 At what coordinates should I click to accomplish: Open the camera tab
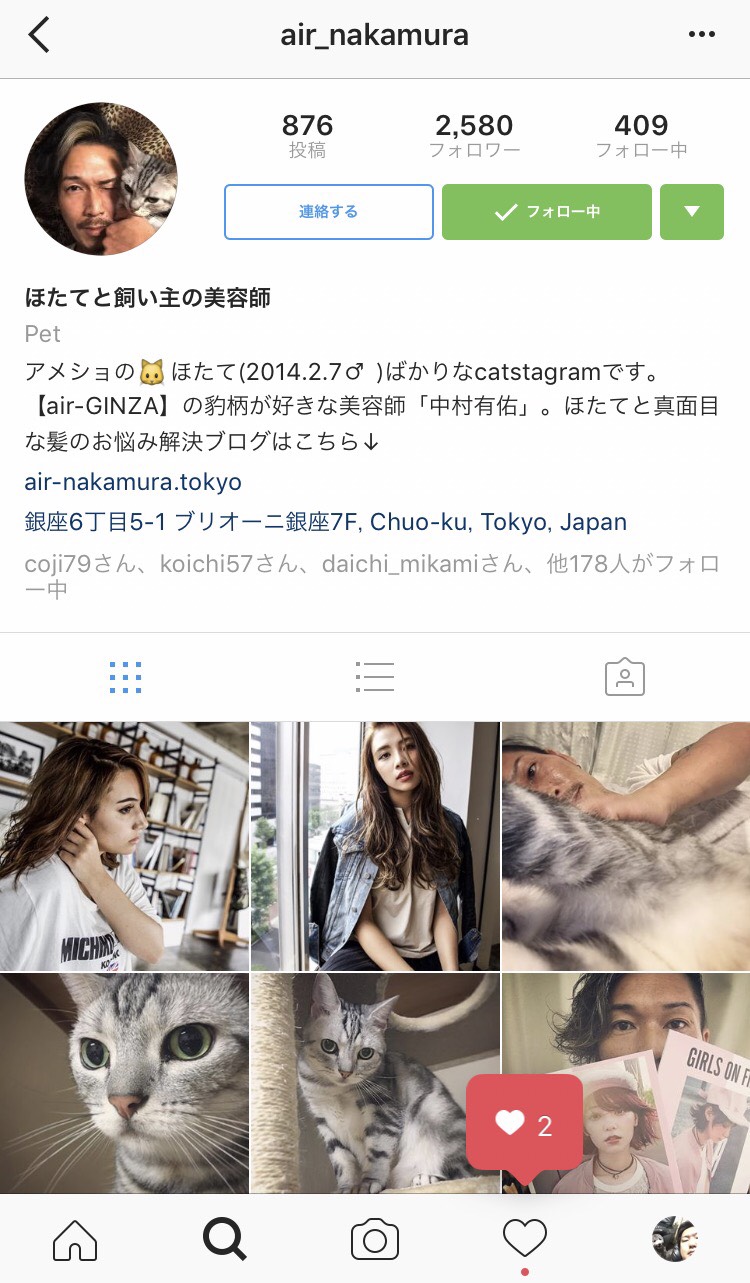pyautogui.click(x=375, y=1241)
